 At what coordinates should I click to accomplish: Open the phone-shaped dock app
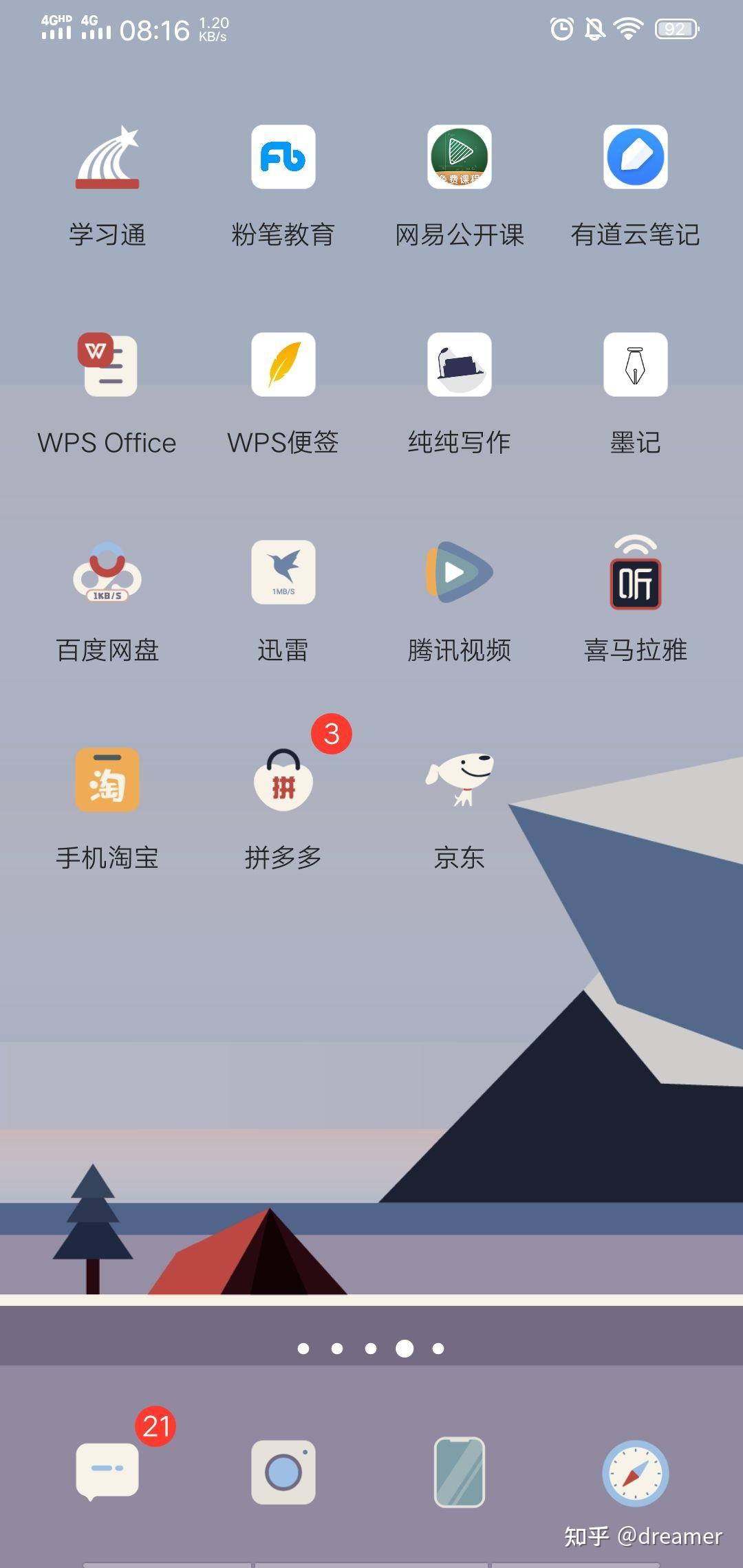pos(460,1472)
